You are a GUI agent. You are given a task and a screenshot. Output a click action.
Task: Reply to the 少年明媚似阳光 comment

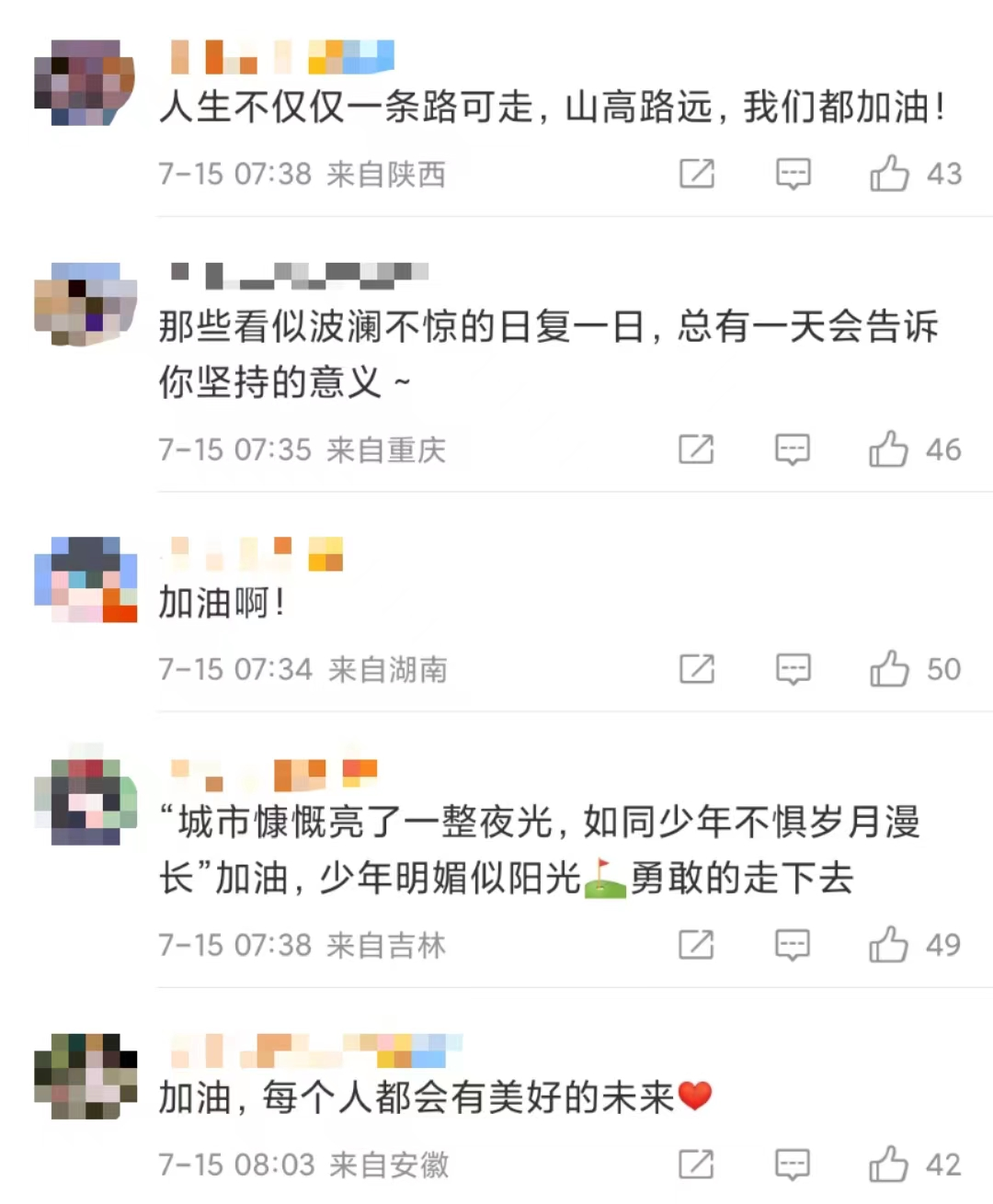793,944
